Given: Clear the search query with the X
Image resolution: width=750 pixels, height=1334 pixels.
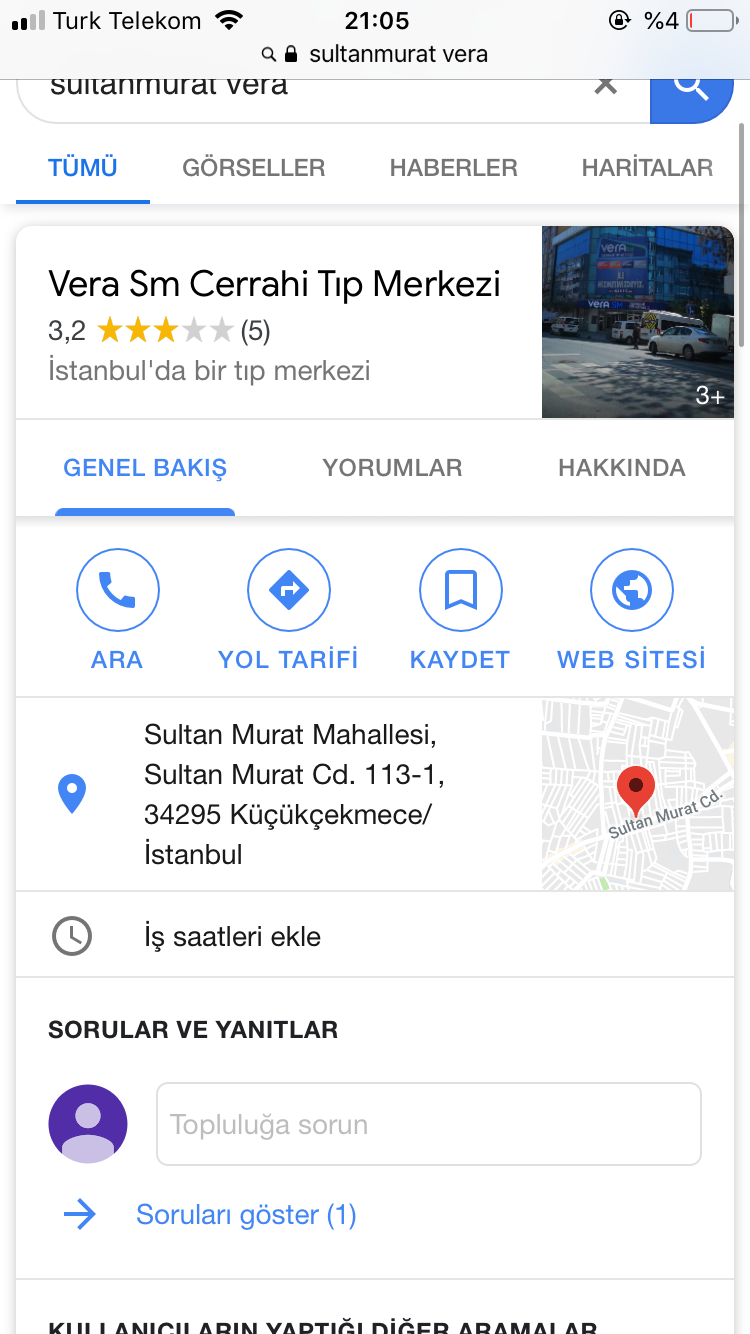Looking at the screenshot, I should pos(606,85).
